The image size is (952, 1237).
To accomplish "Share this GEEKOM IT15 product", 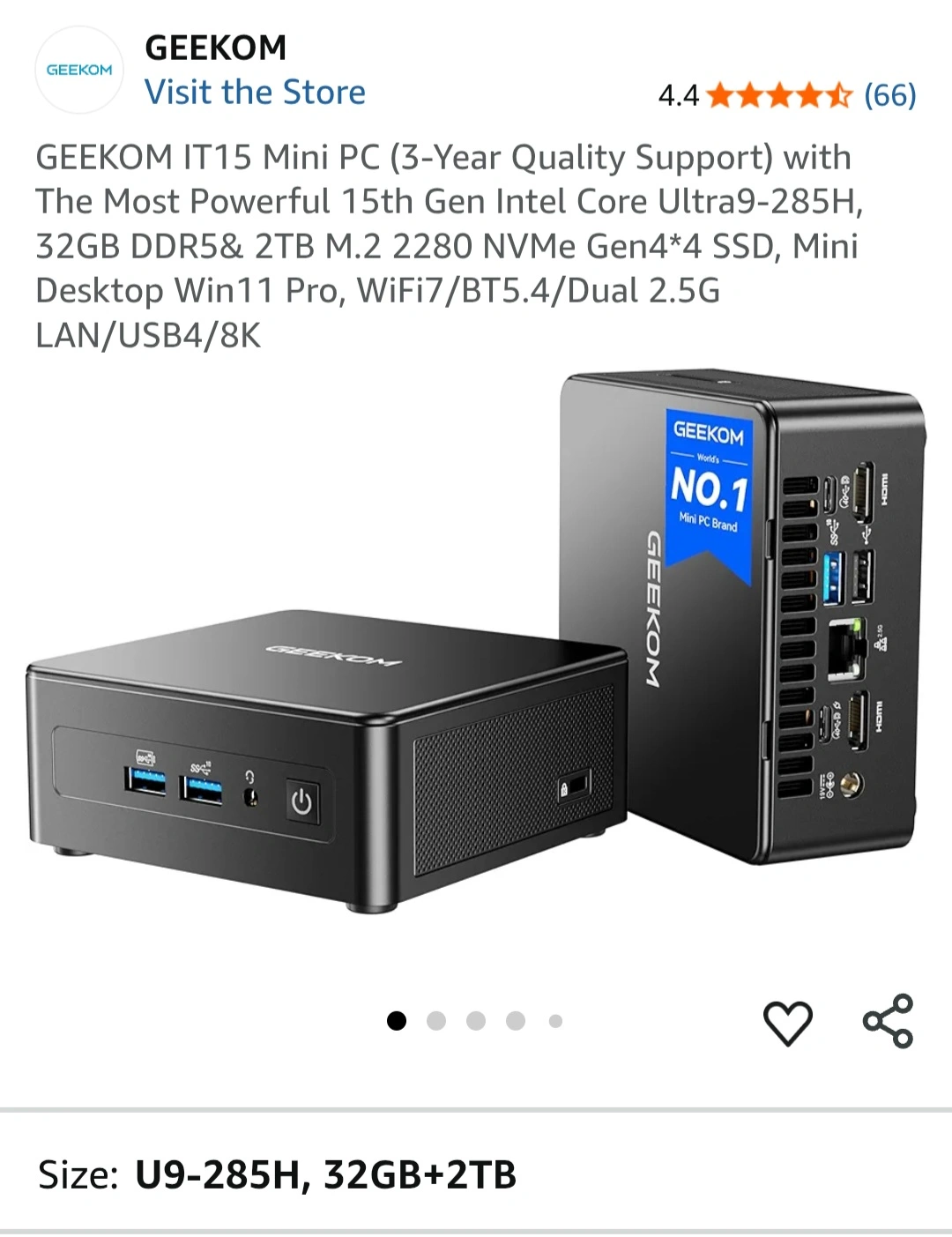I will pos(888,1021).
